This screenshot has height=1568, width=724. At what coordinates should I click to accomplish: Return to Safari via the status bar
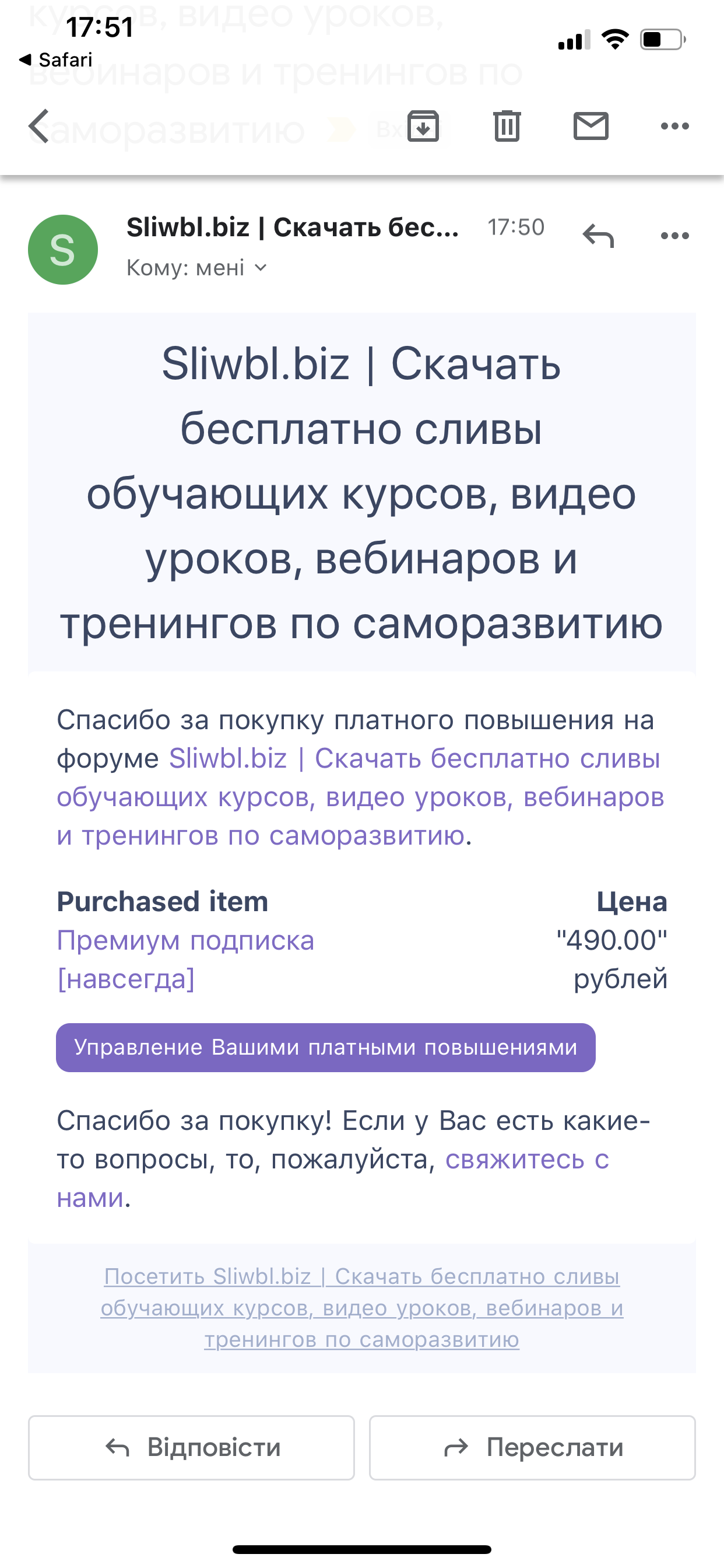pyautogui.click(x=56, y=60)
